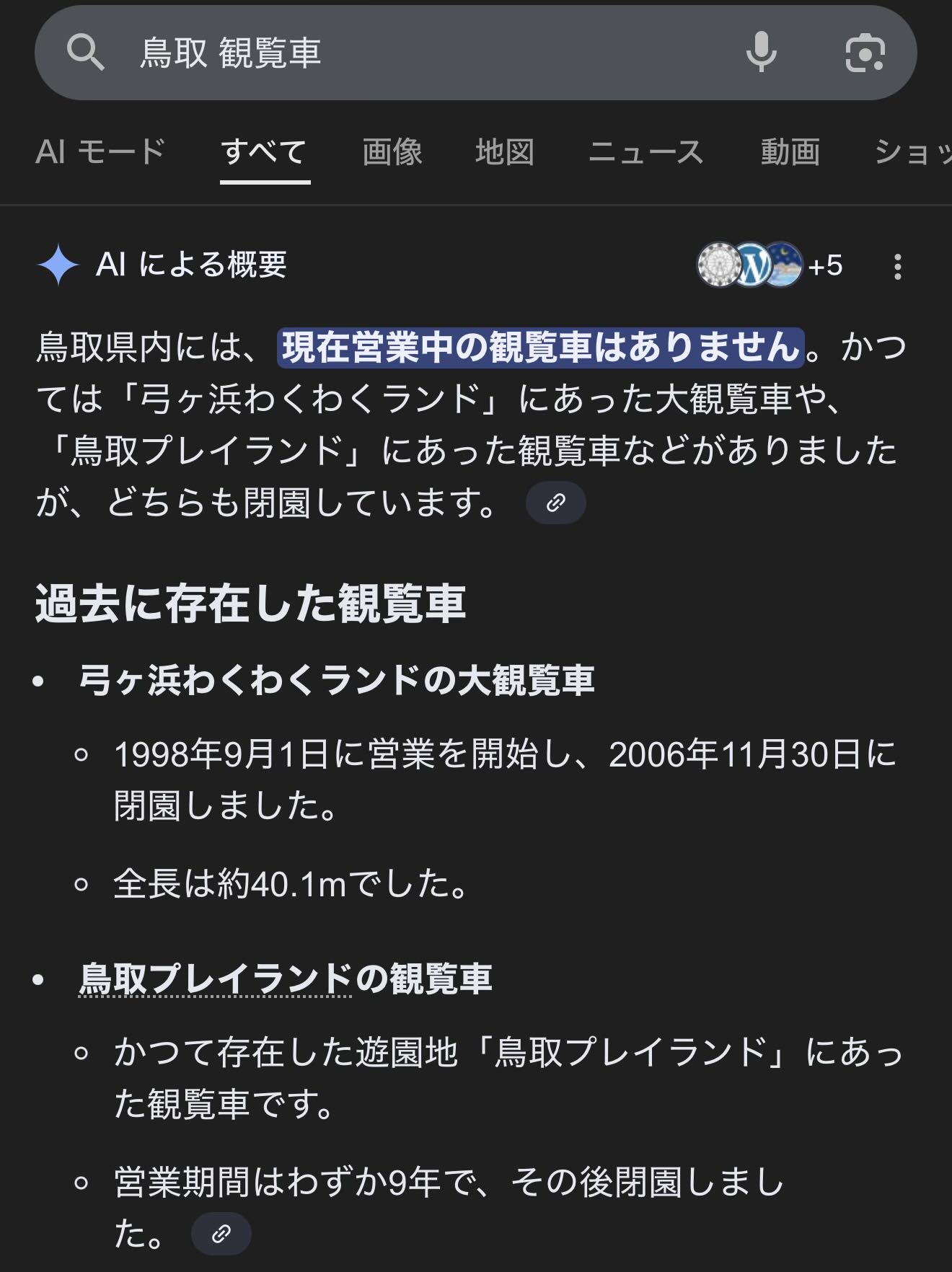Start voice search with the microphone
This screenshot has width=952, height=1272.
[x=761, y=53]
